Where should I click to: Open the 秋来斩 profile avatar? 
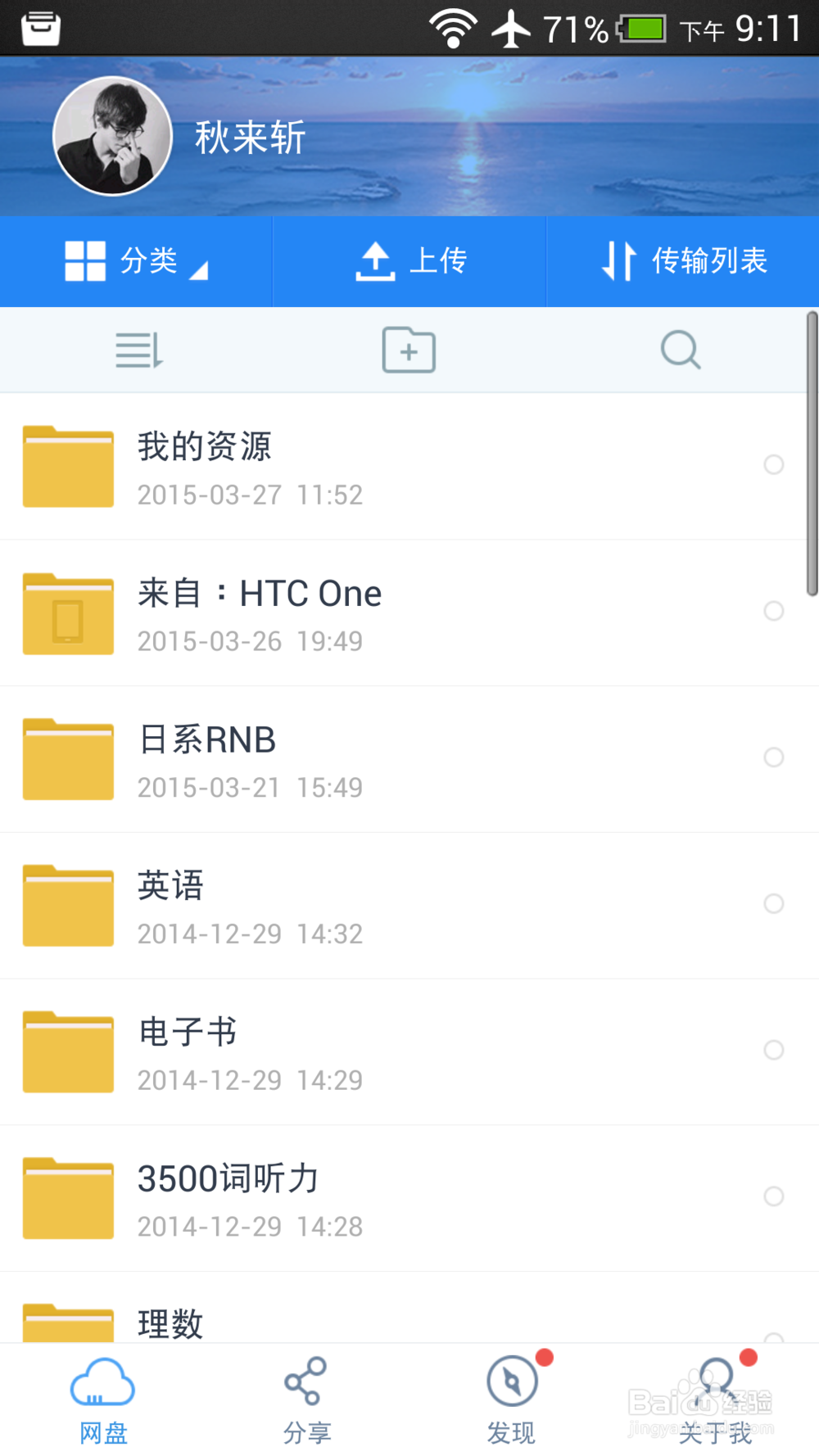(x=112, y=136)
